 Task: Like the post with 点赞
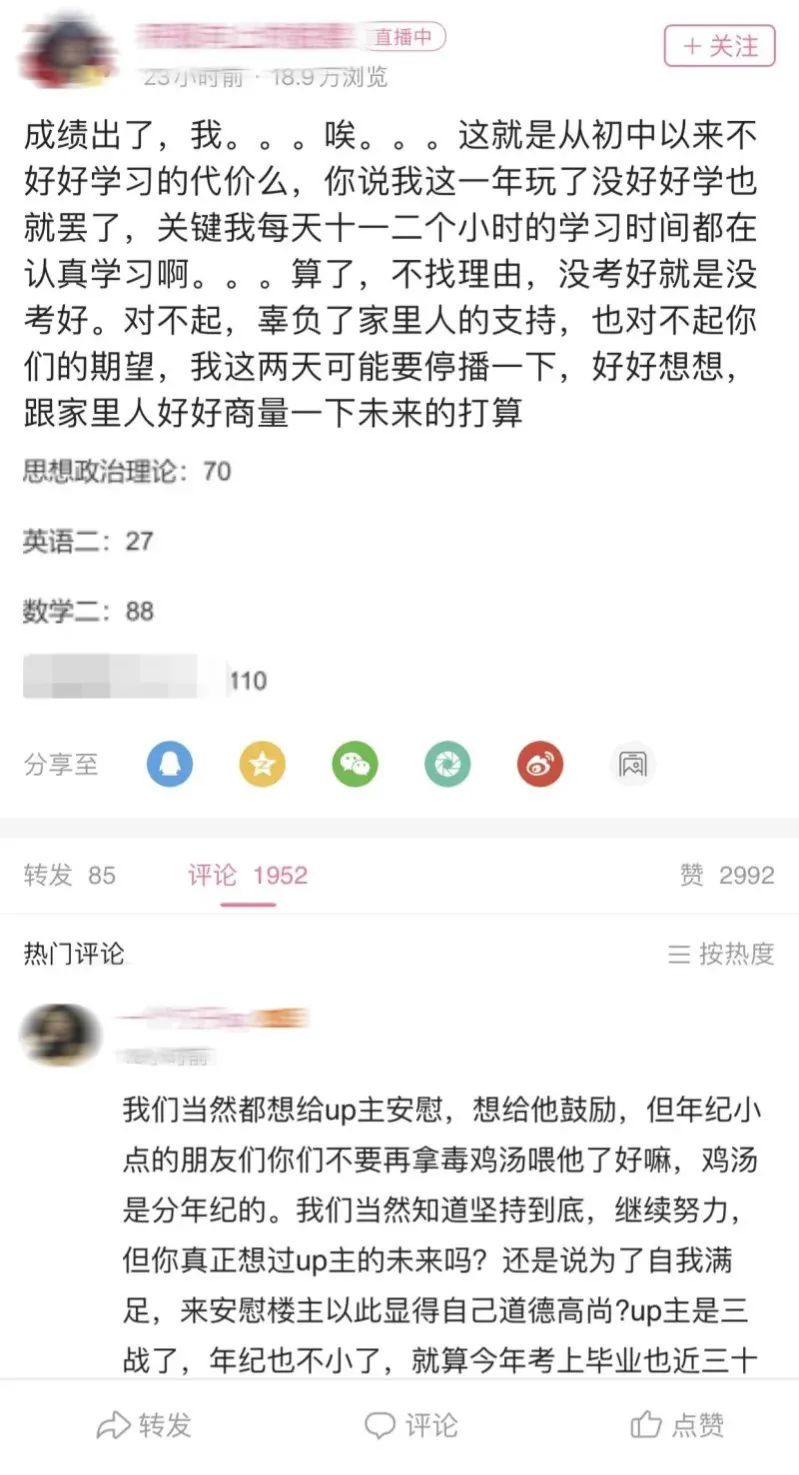click(677, 1425)
